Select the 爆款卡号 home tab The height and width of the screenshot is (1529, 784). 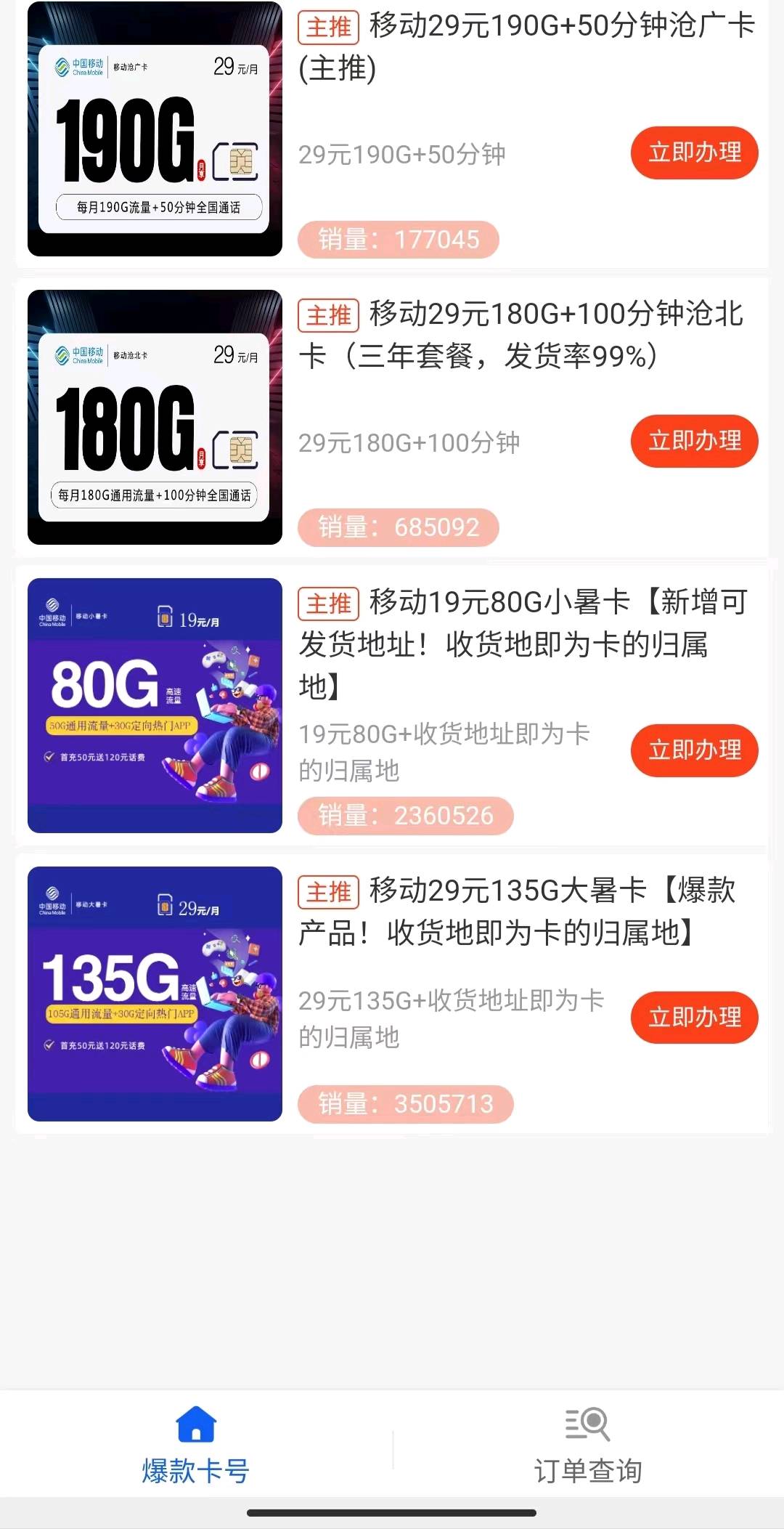coord(196,1445)
